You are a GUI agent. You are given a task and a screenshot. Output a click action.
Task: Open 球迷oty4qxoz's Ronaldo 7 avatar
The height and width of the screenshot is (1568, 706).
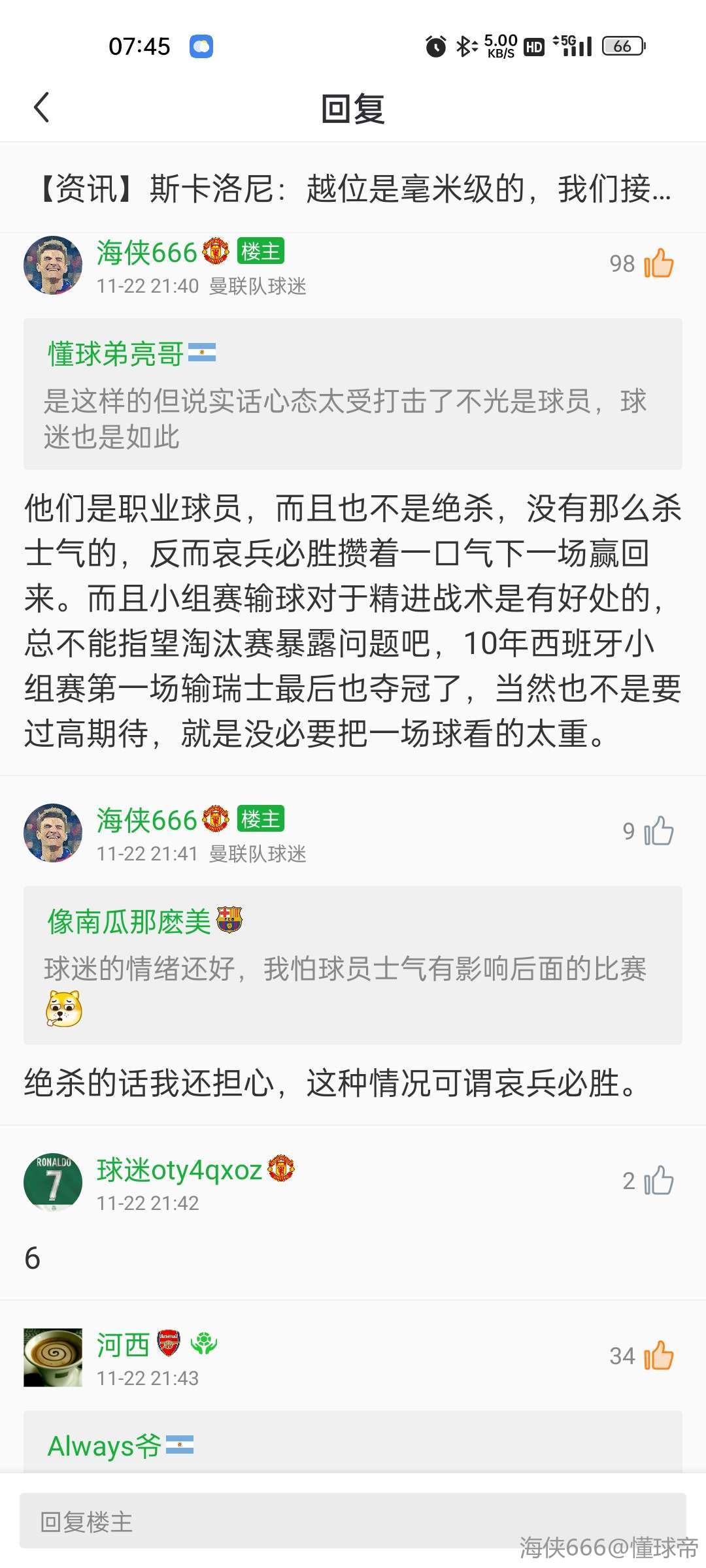click(x=53, y=1181)
